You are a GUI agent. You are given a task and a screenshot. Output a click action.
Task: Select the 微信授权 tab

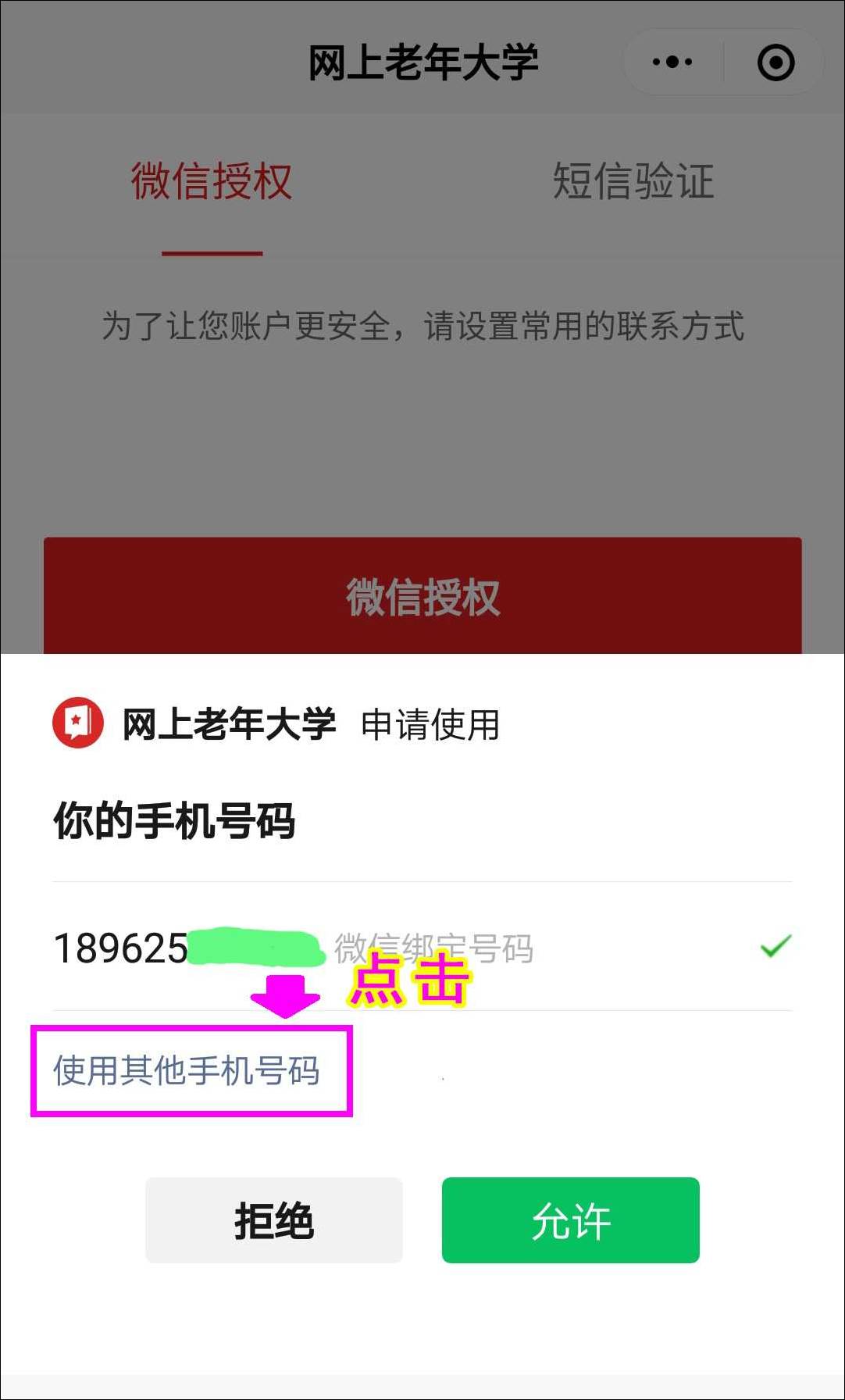pos(212,182)
